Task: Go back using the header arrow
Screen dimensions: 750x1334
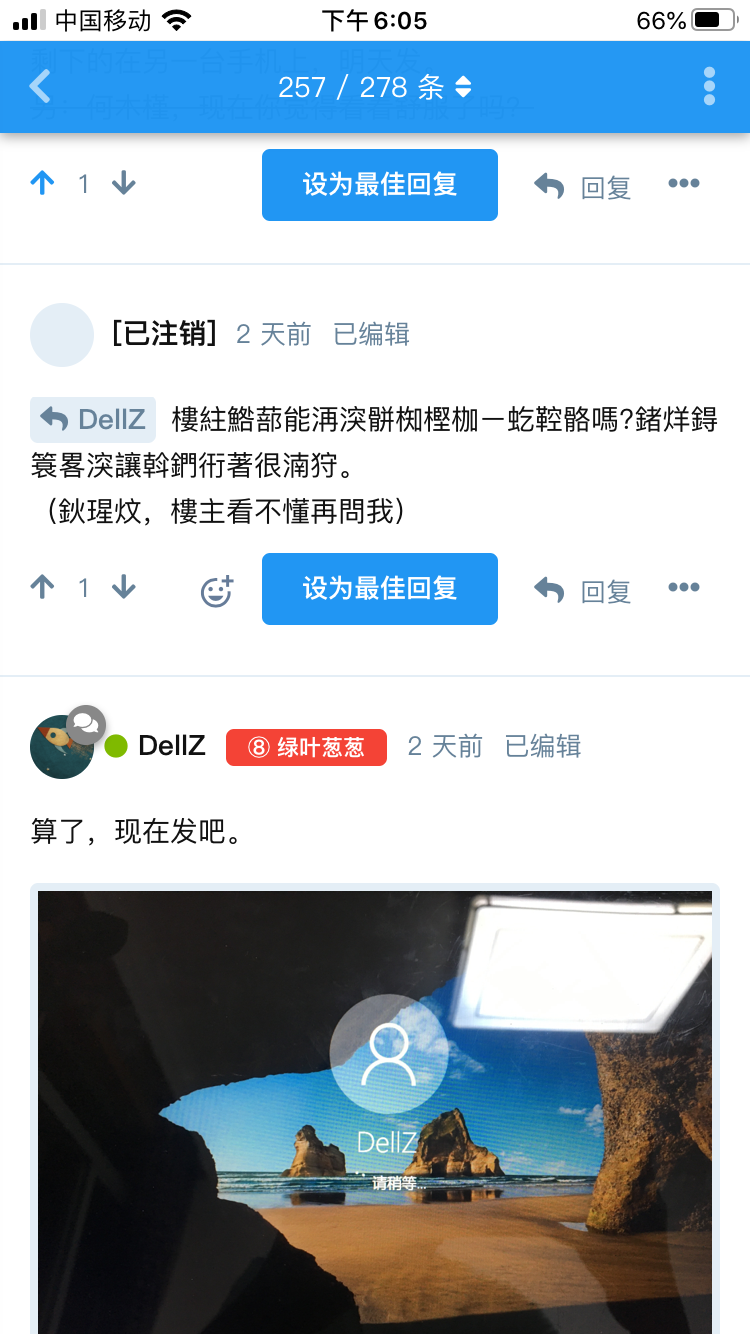Action: 40,87
